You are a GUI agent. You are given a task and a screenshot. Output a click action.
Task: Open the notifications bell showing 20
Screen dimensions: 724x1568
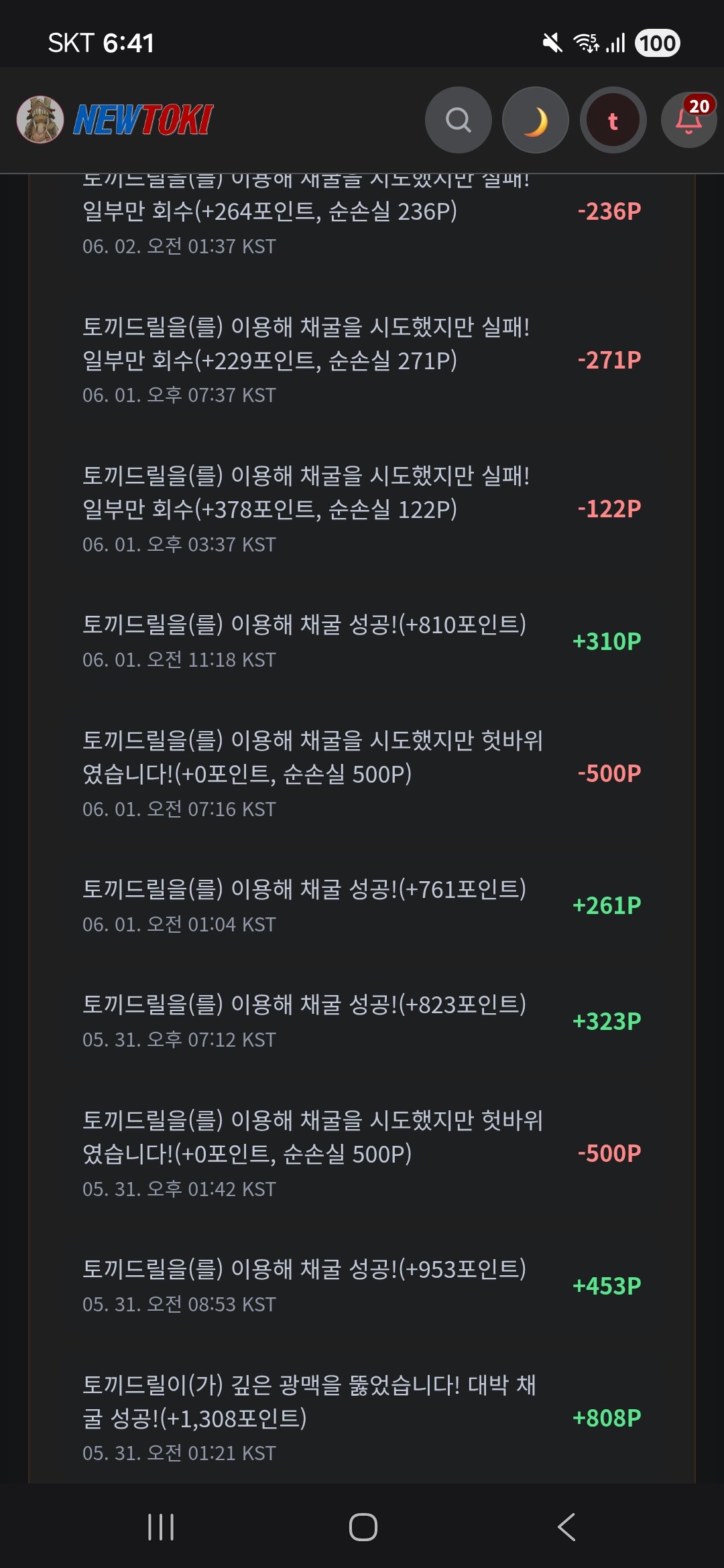[x=688, y=121]
